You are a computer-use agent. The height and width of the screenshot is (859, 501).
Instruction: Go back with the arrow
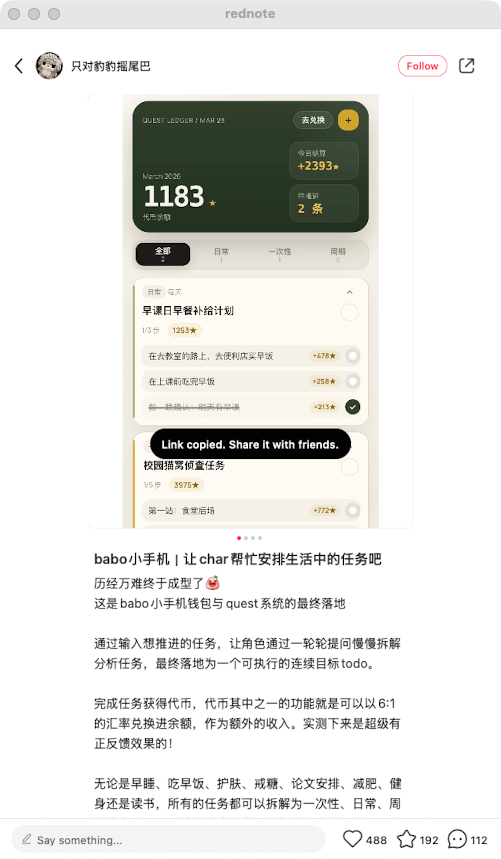19,66
